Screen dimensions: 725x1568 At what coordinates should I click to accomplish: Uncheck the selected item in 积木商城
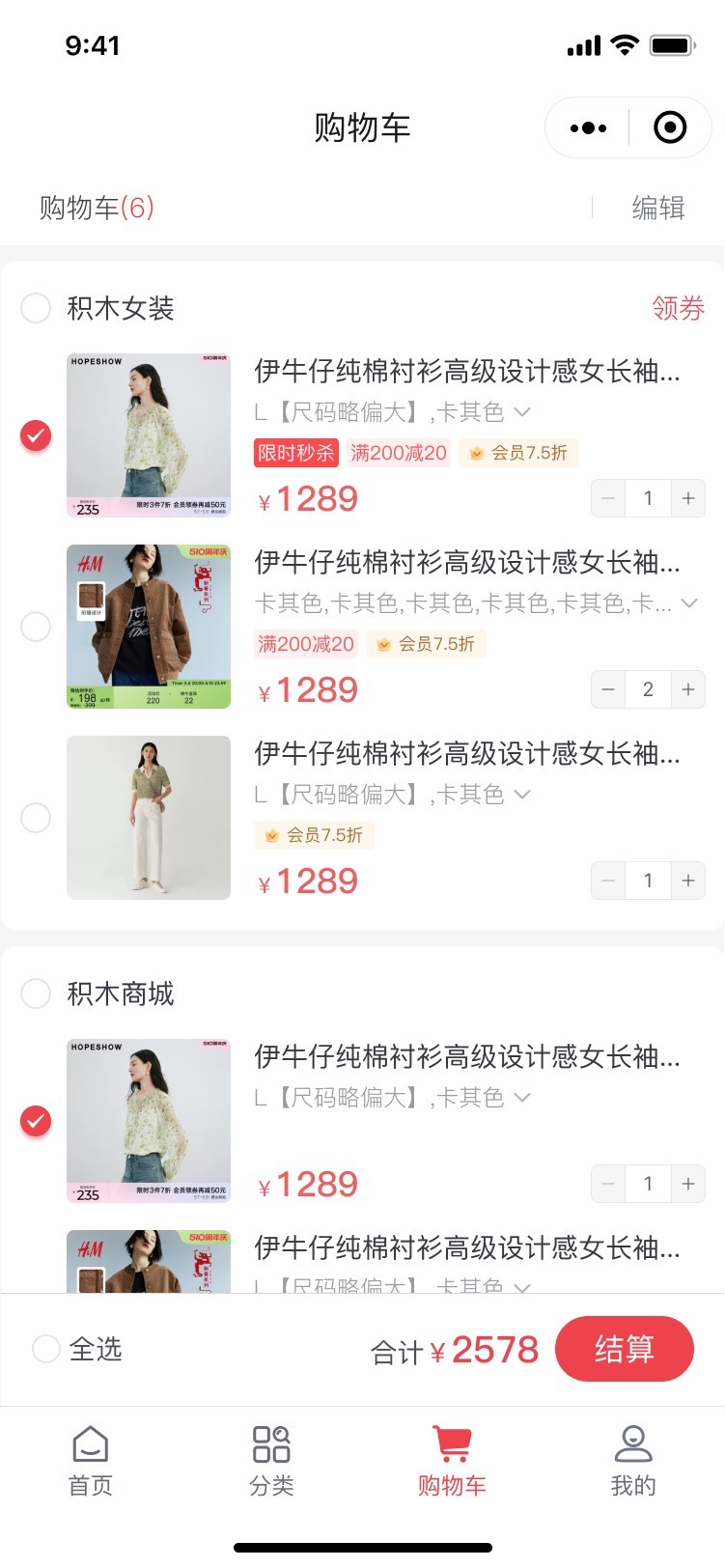click(x=36, y=1121)
